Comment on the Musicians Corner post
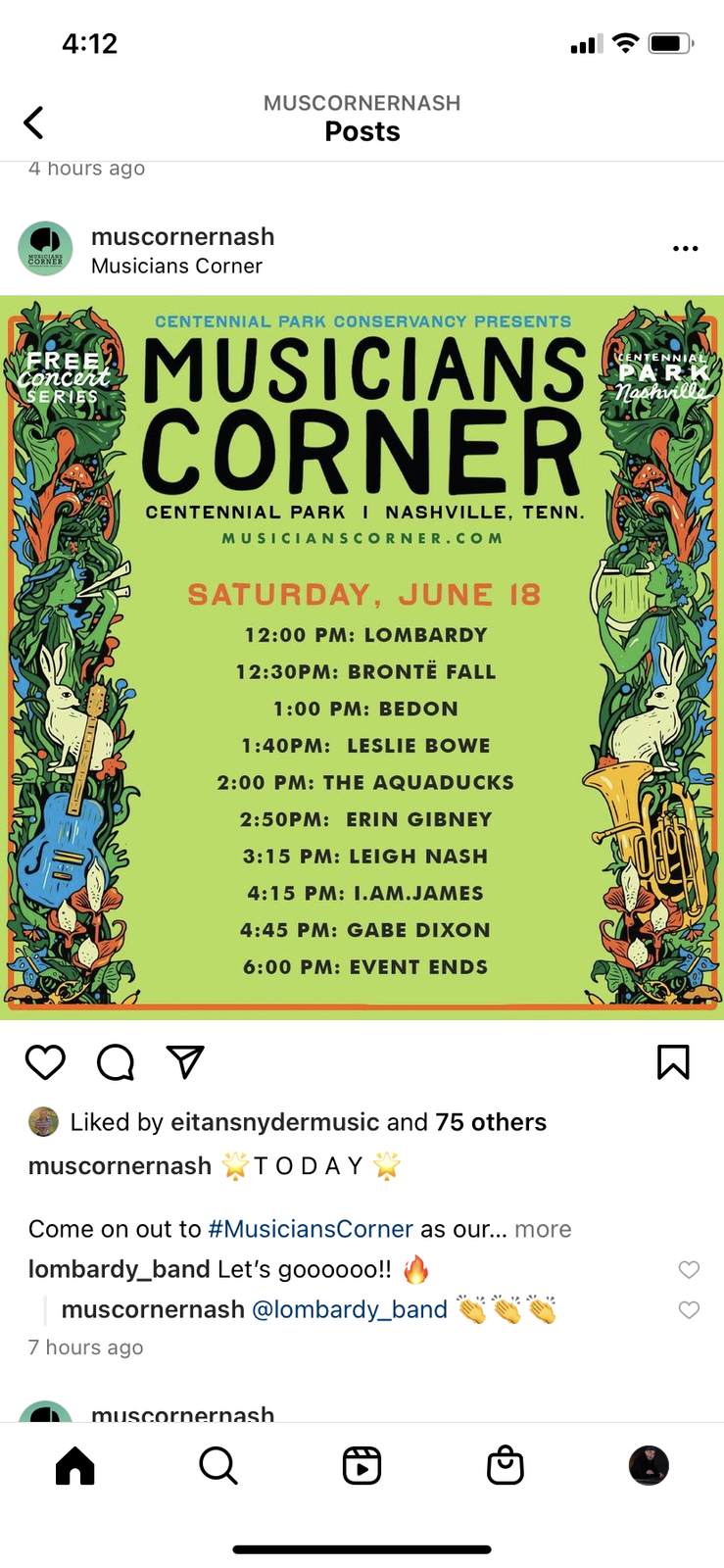This screenshot has width=724, height=1568. [x=116, y=1062]
